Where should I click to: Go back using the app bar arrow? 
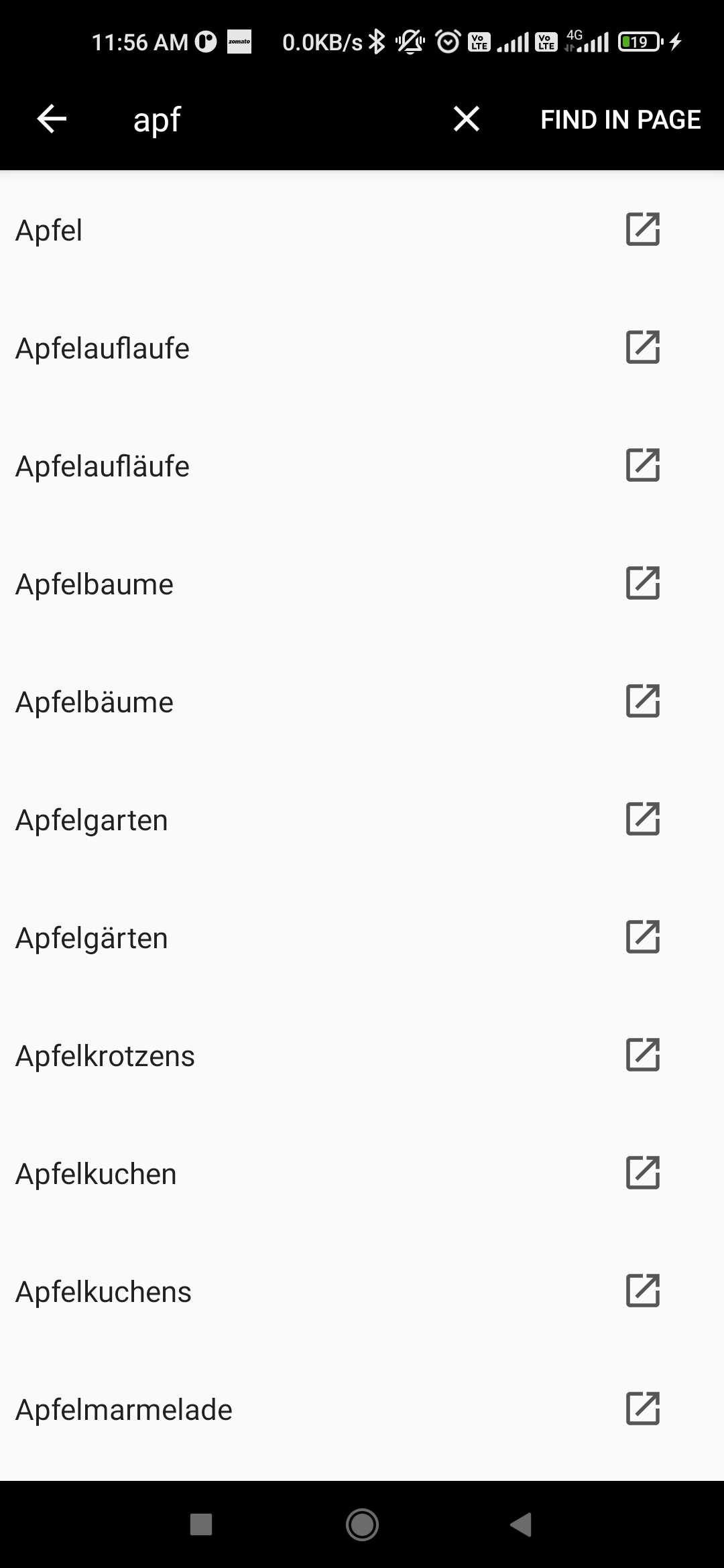[x=52, y=119]
